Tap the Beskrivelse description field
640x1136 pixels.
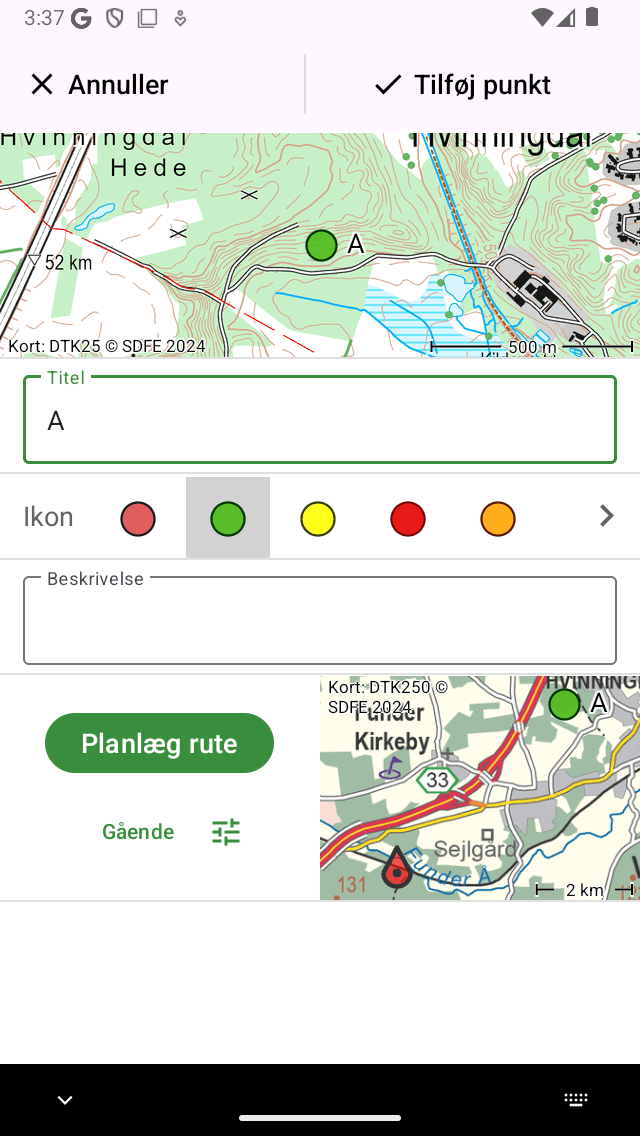pos(320,621)
